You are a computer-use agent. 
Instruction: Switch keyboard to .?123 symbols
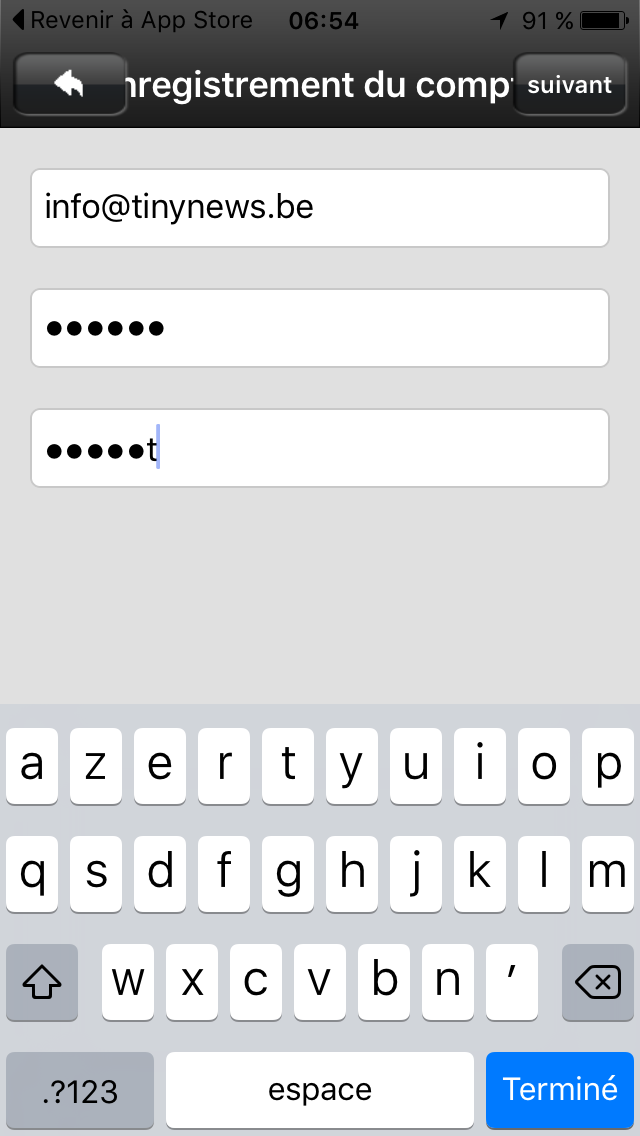(x=80, y=1089)
